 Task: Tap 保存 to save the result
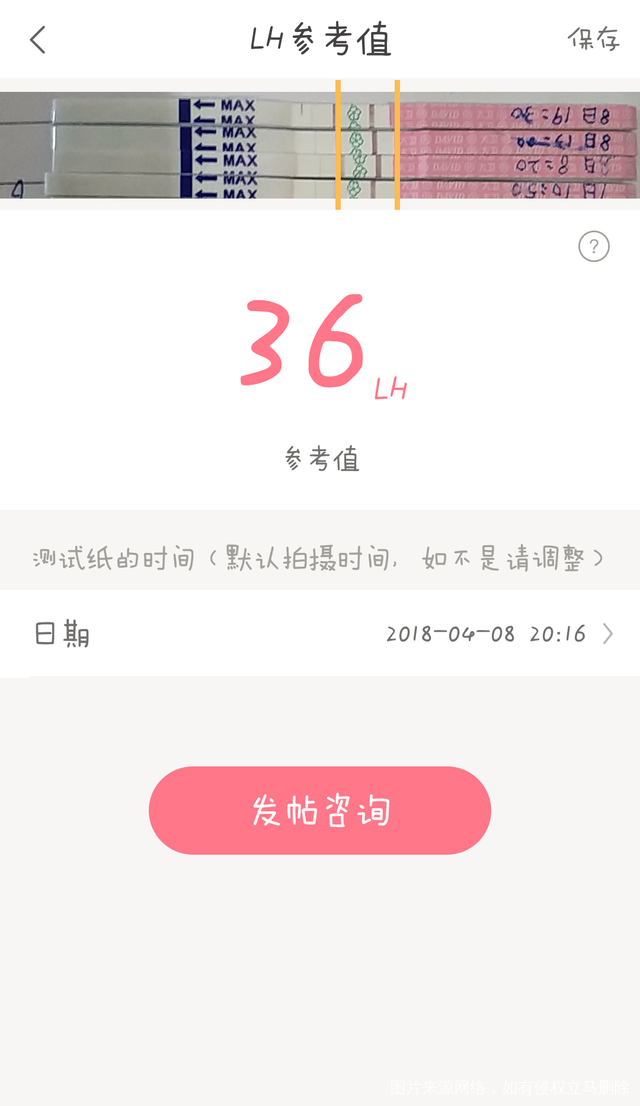pos(593,40)
